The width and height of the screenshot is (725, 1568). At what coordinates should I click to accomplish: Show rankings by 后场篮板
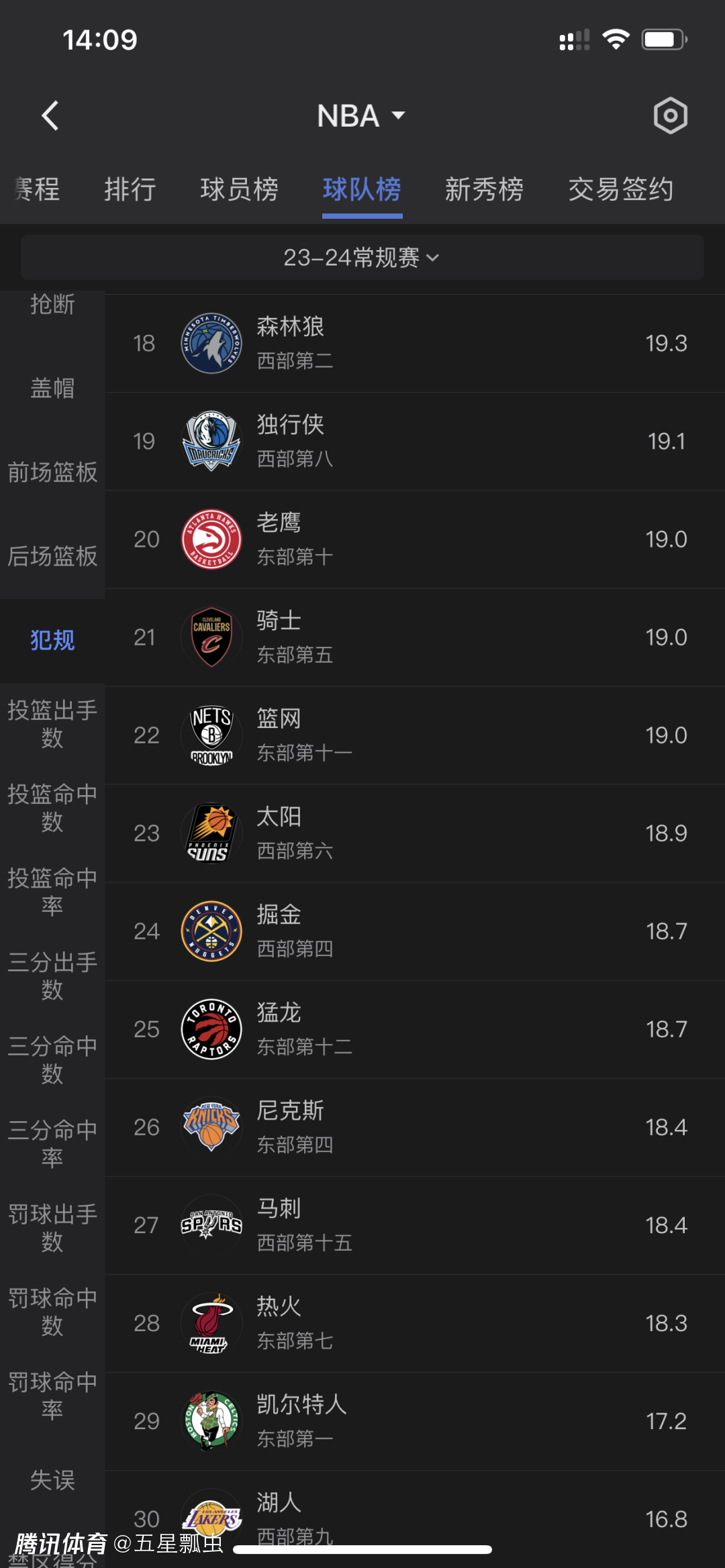pos(52,556)
